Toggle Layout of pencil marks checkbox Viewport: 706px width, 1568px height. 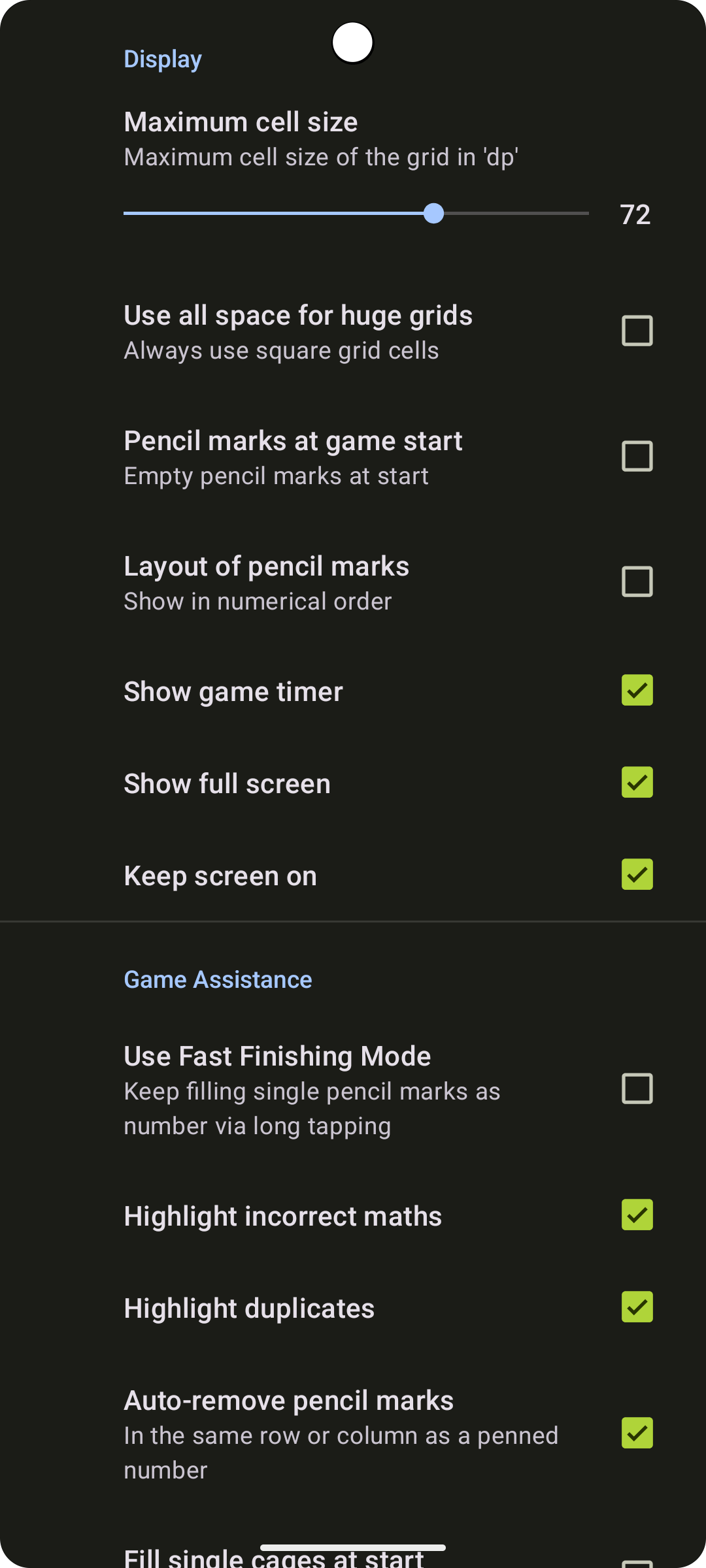pos(637,581)
